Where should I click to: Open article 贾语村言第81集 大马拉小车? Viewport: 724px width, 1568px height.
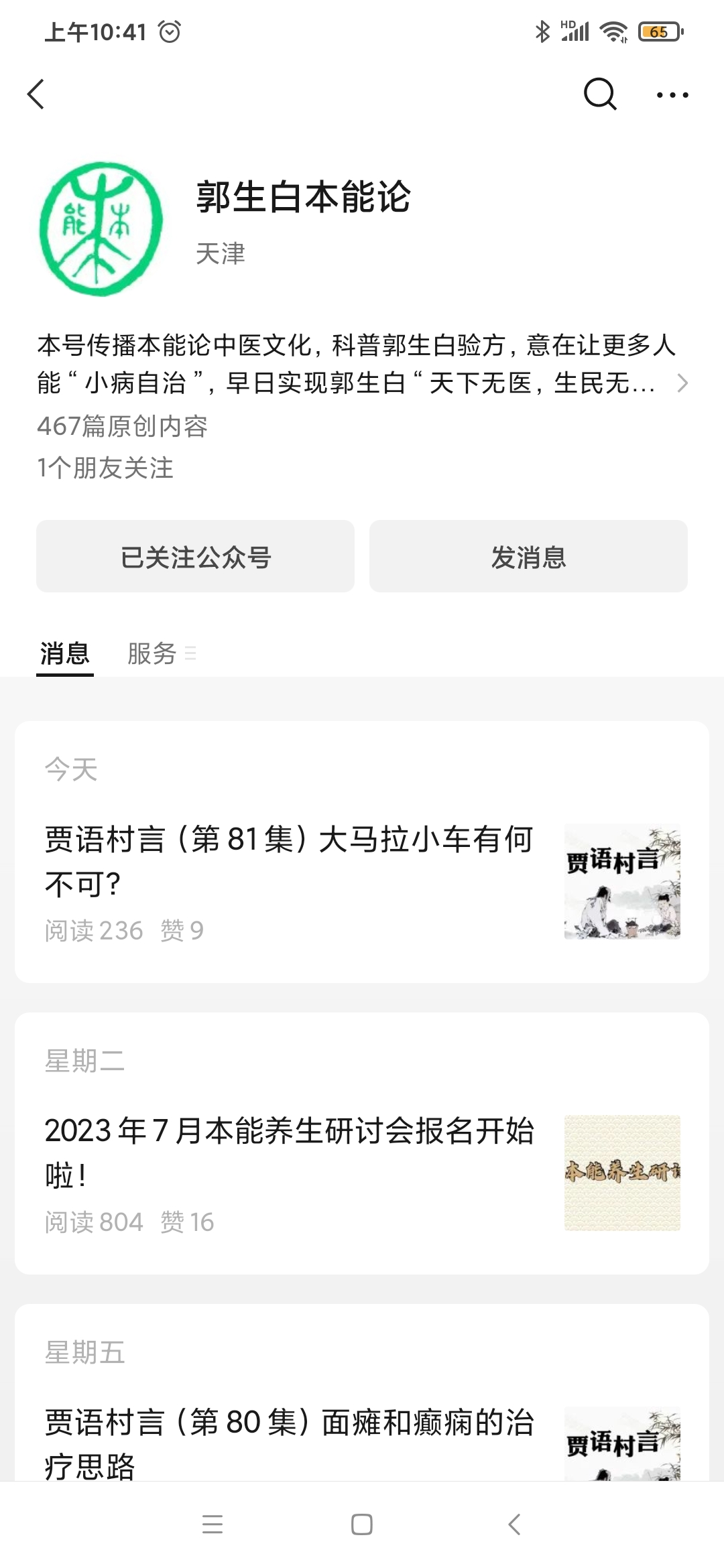tap(289, 862)
